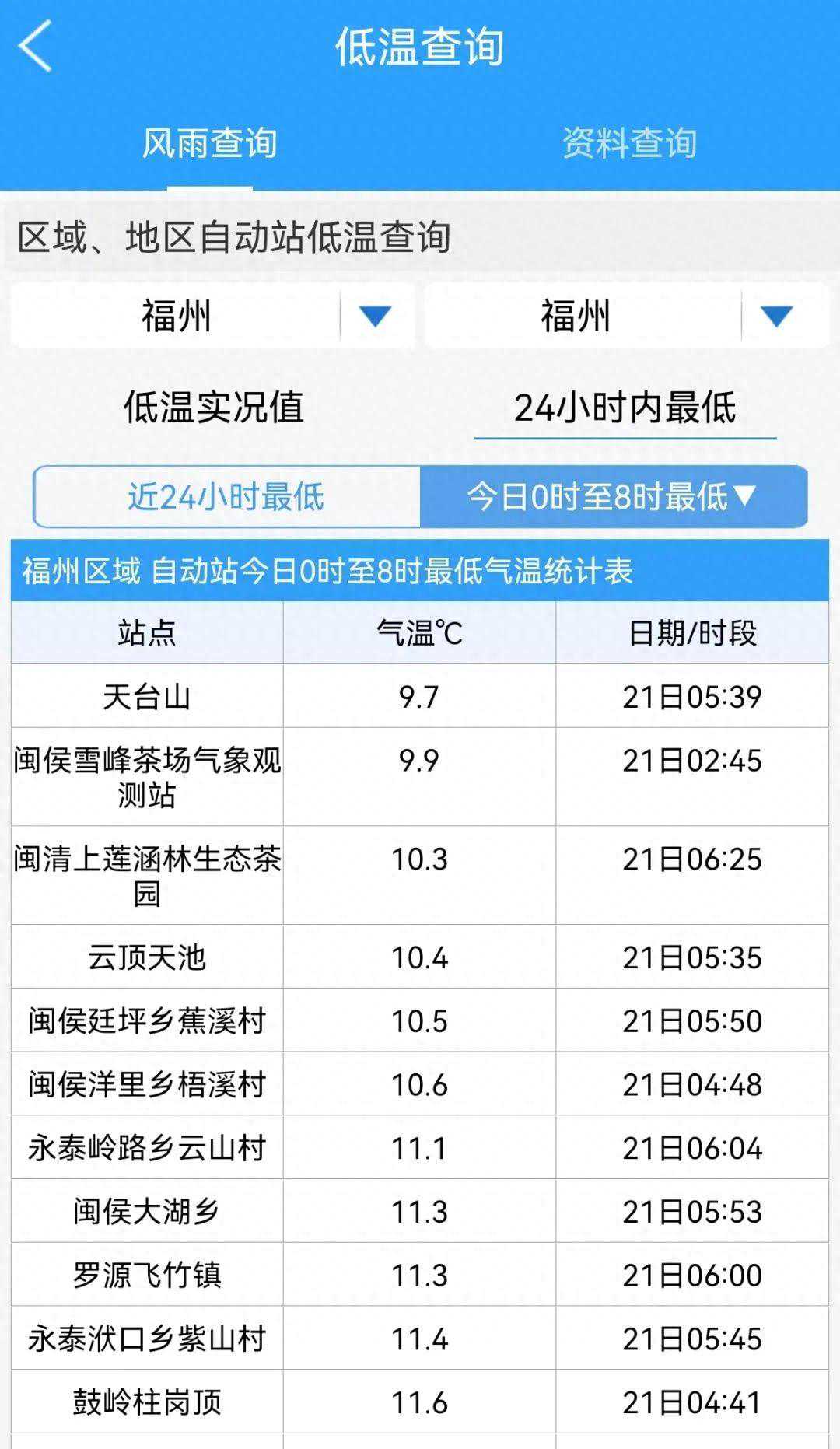This screenshot has height=1449, width=840.
Task: Select the 天台山 station row
Action: coord(146,695)
